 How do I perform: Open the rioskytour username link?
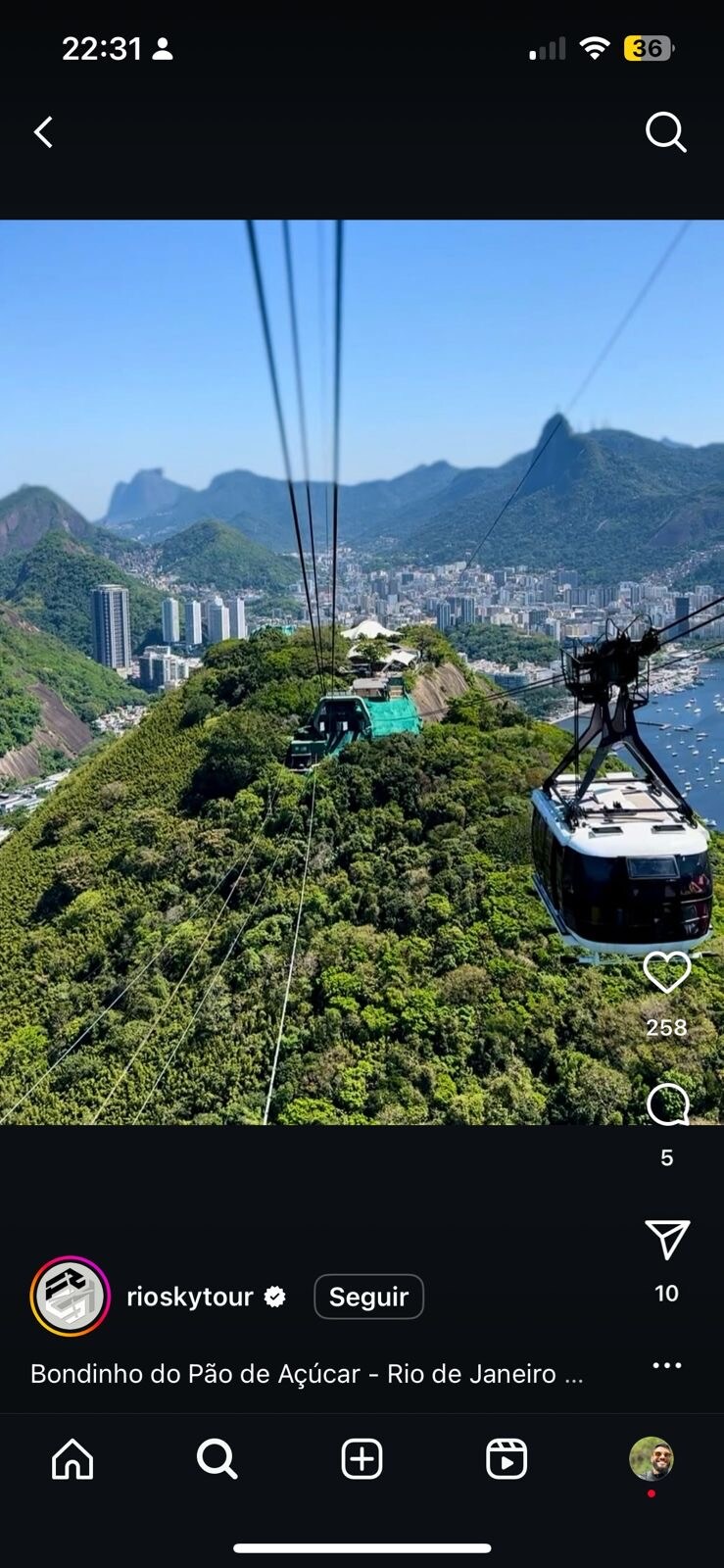190,1297
